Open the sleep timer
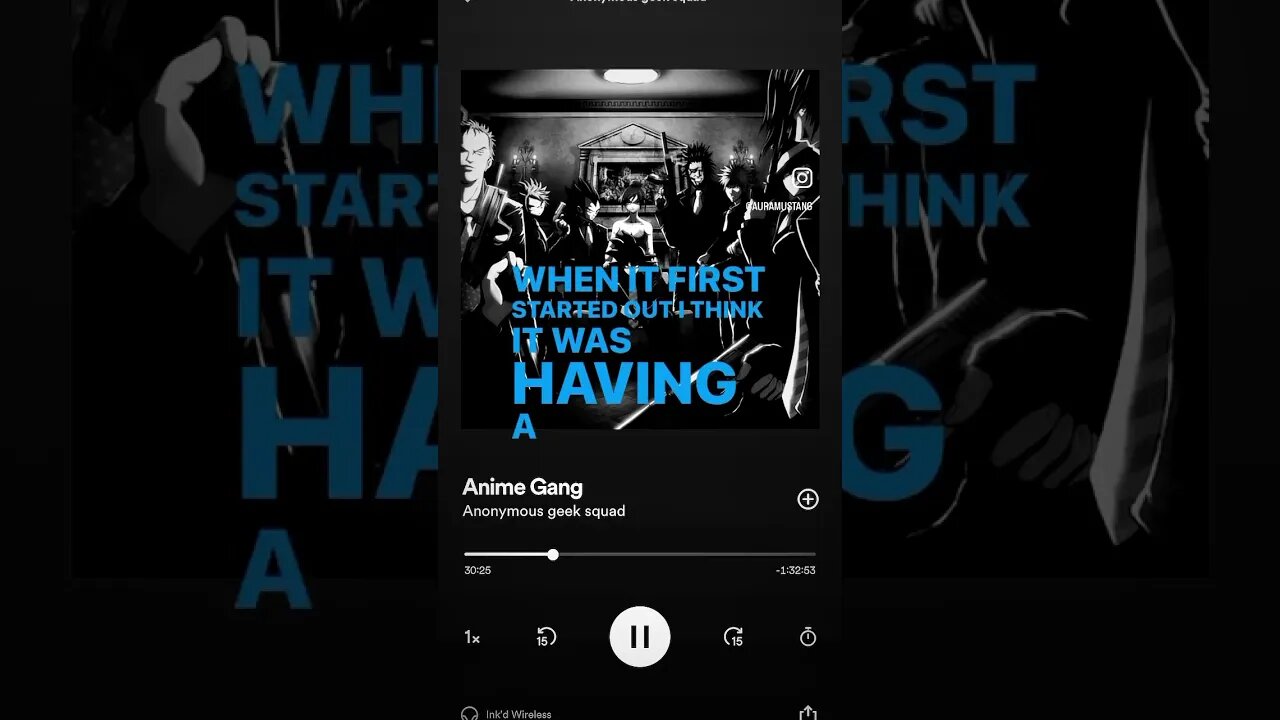Screen dimensions: 1280x720 coord(808,637)
